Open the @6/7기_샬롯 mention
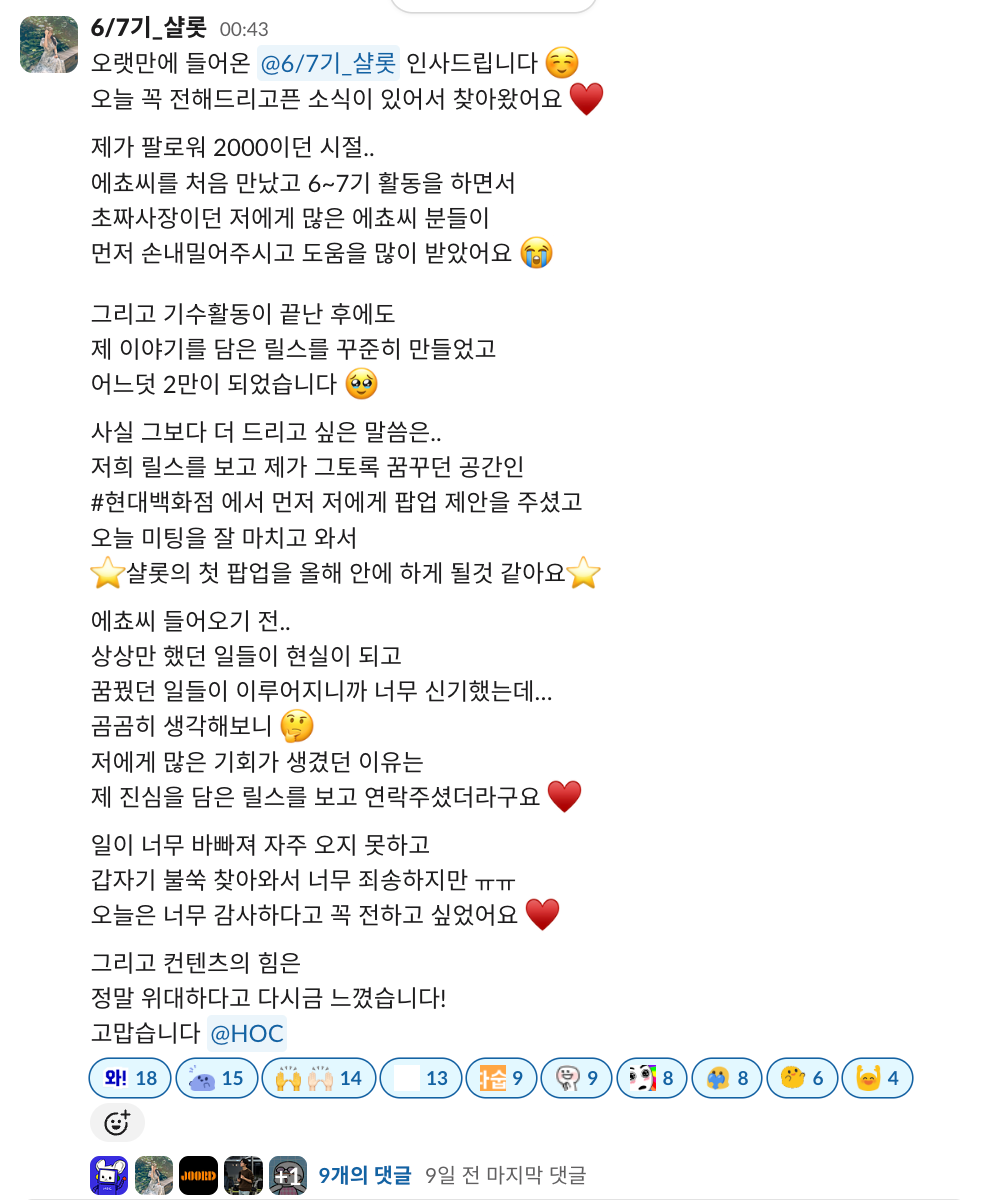This screenshot has height=1200, width=984. tap(328, 63)
